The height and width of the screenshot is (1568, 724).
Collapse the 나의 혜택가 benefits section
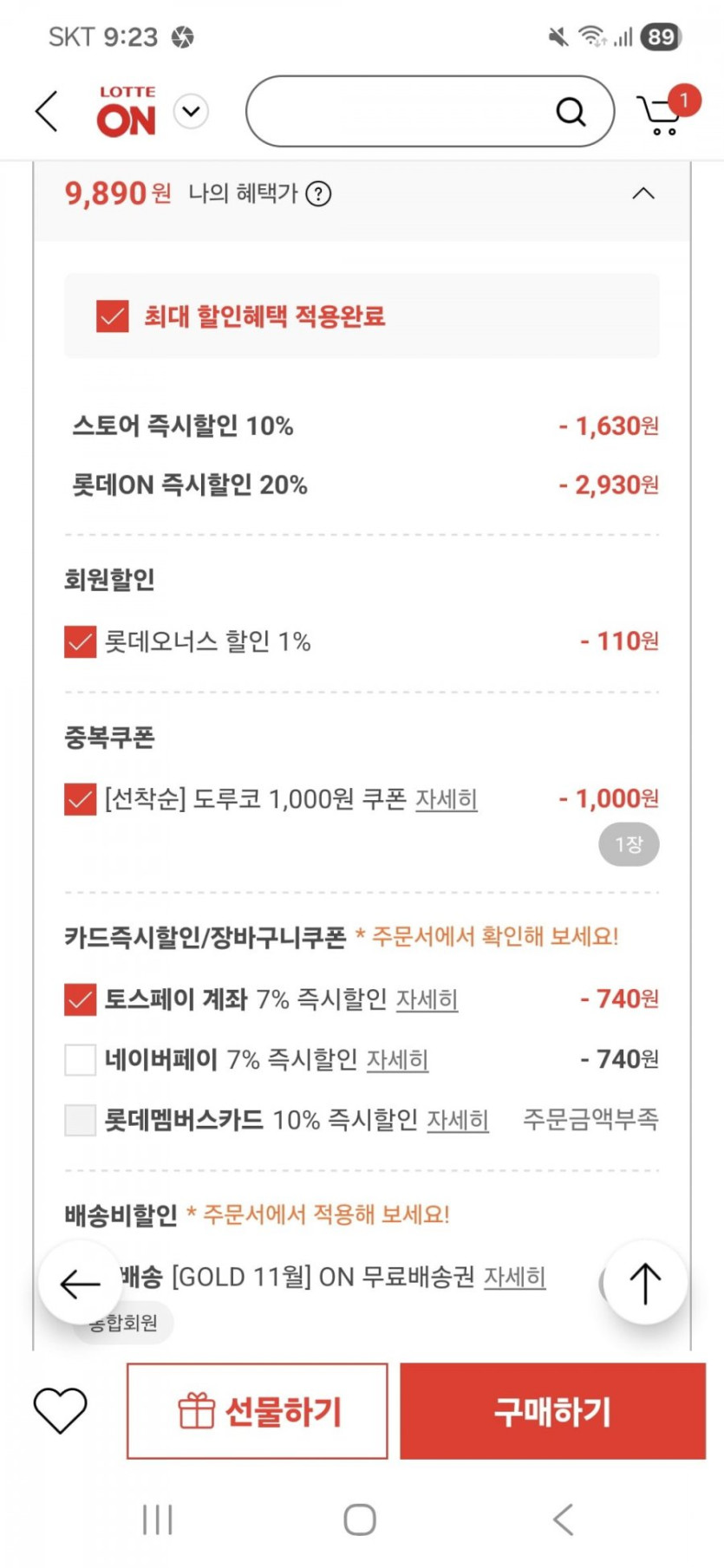[642, 193]
